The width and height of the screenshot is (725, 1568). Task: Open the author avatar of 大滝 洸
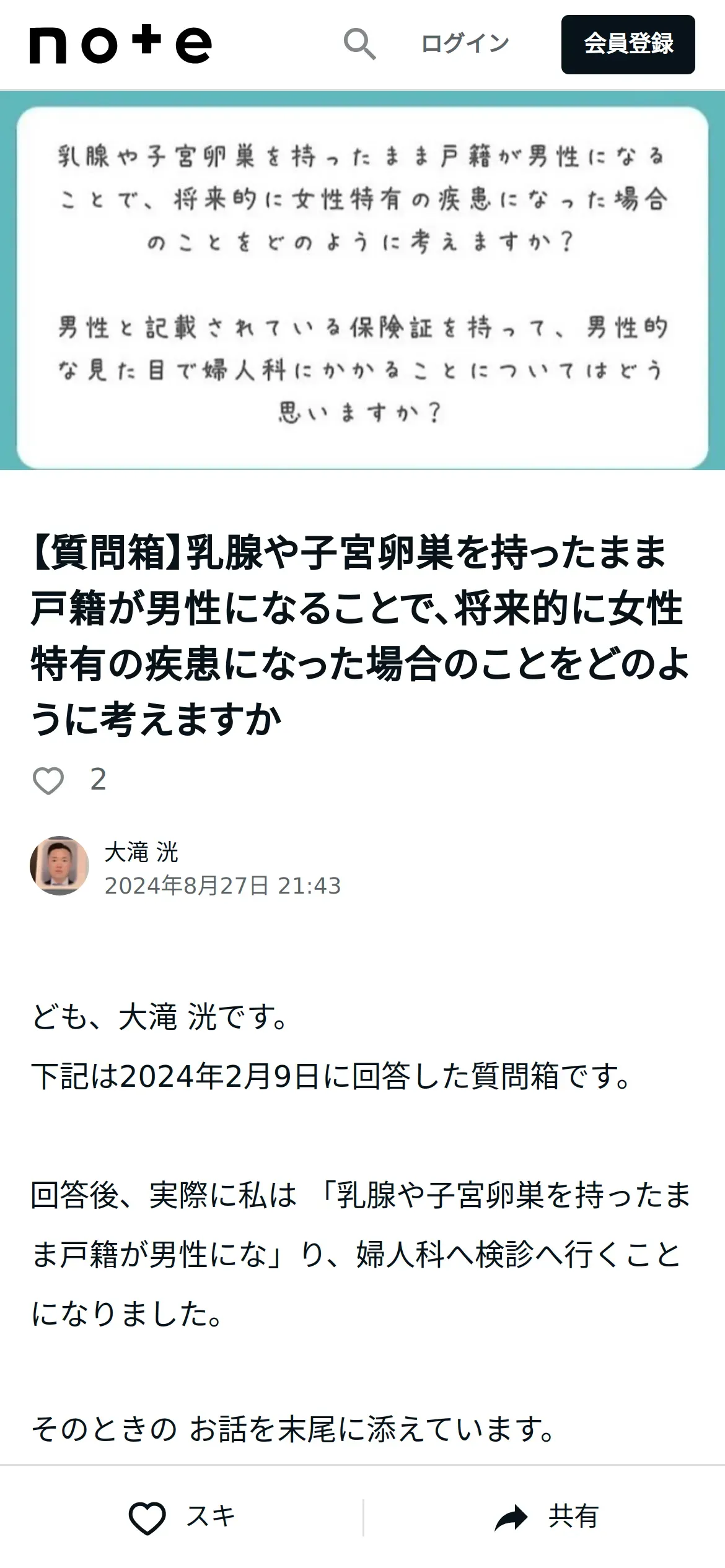click(x=59, y=866)
